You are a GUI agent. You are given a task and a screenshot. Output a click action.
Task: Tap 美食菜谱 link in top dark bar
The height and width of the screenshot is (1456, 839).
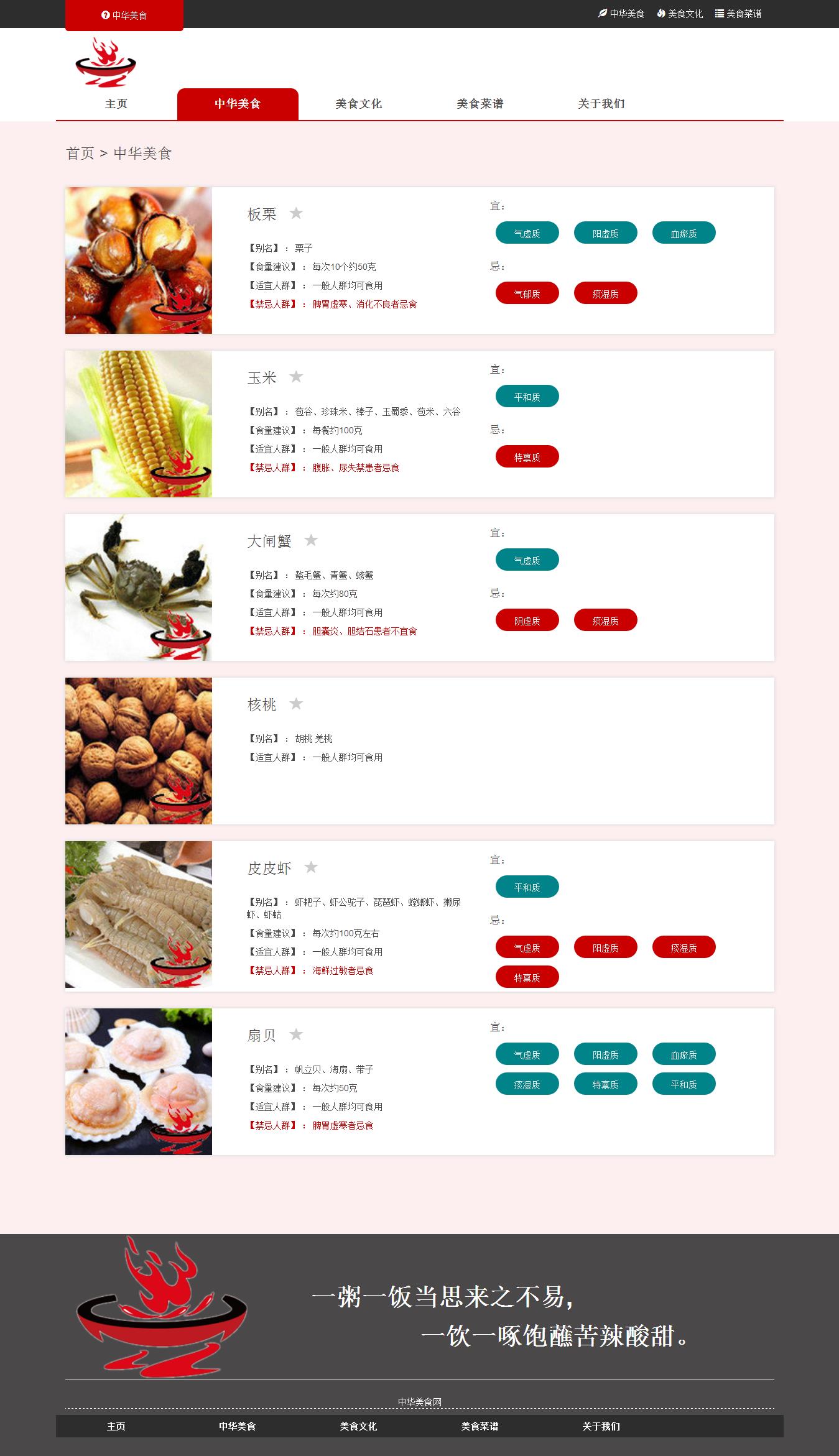point(738,14)
